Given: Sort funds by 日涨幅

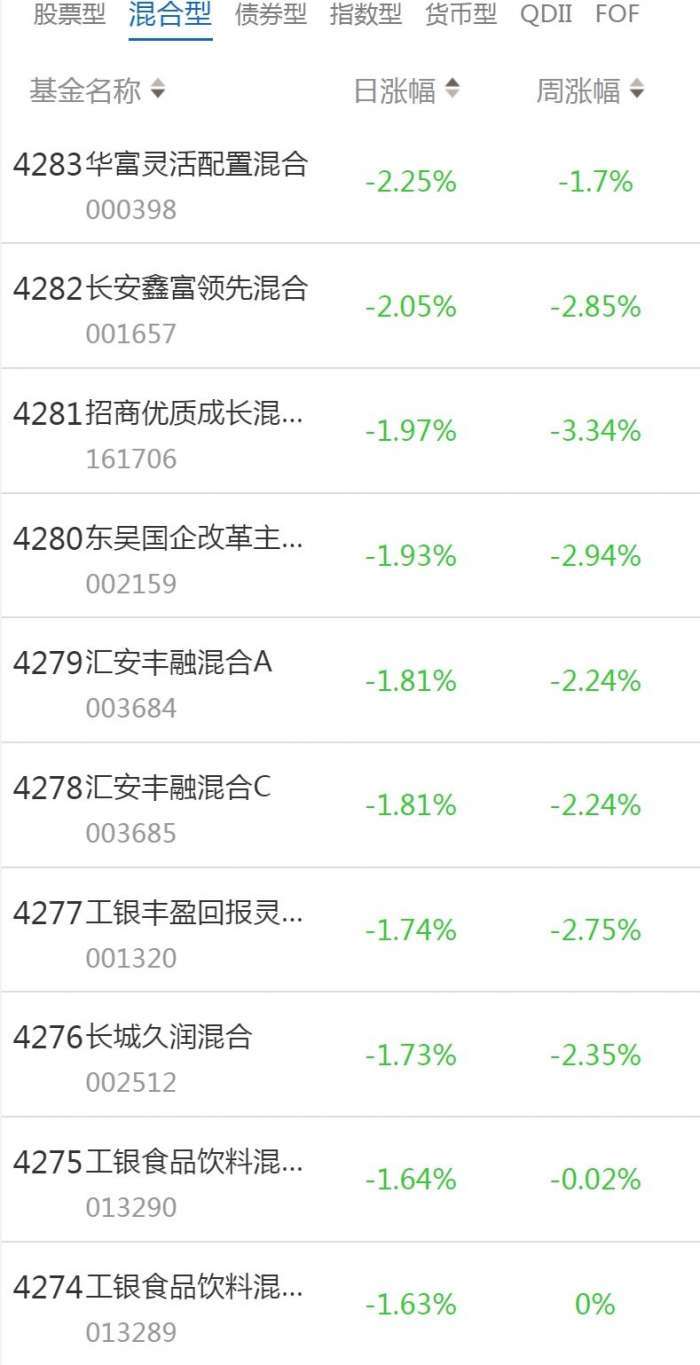Looking at the screenshot, I should (406, 91).
